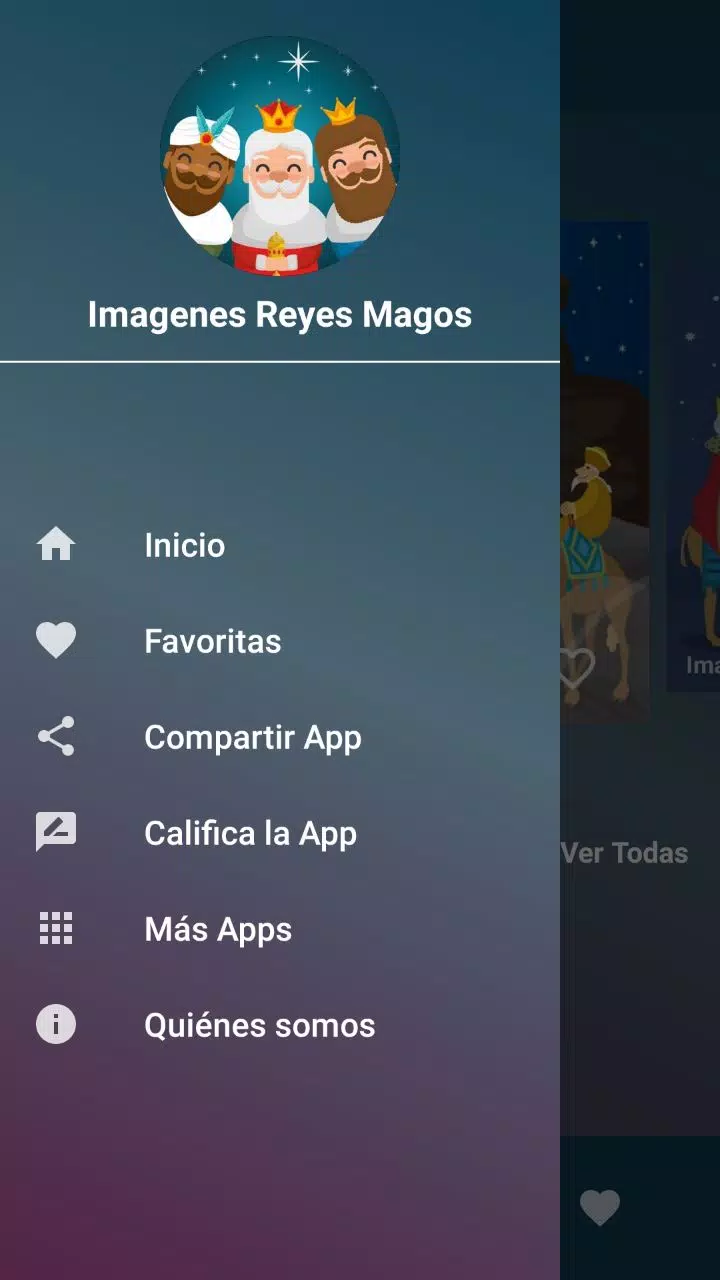Open the Quiénes somos entry
Viewport: 720px width, 1280px height.
click(x=259, y=1025)
